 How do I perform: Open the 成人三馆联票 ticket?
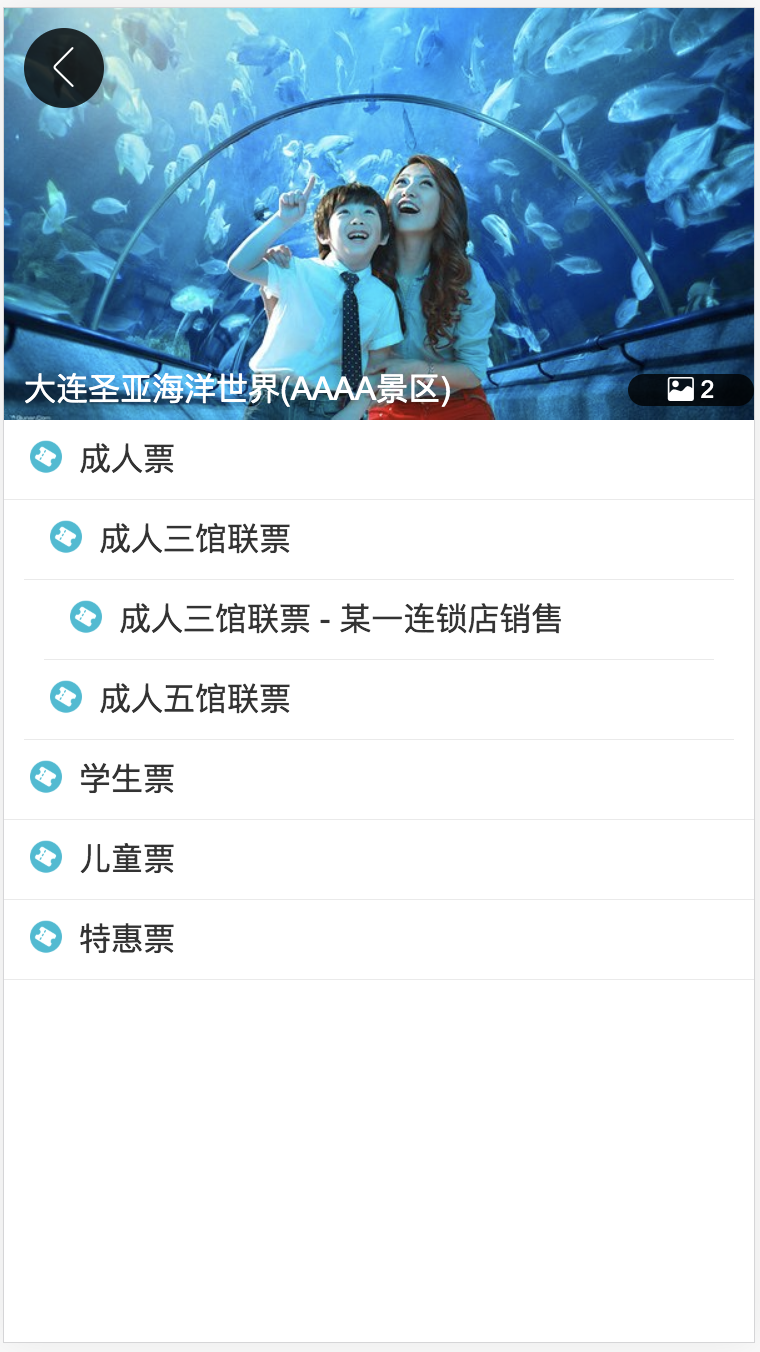pyautogui.click(x=194, y=539)
